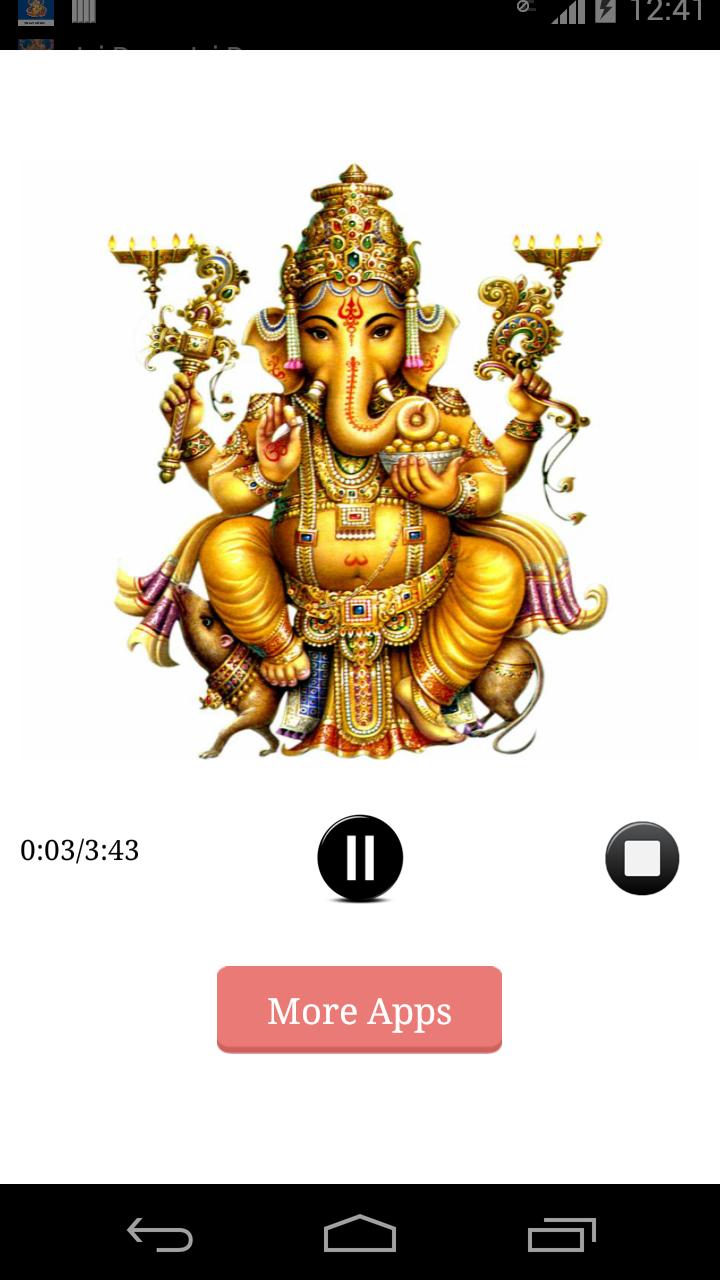Open the playlist notification in status bar
The width and height of the screenshot is (720, 1280).
point(85,13)
